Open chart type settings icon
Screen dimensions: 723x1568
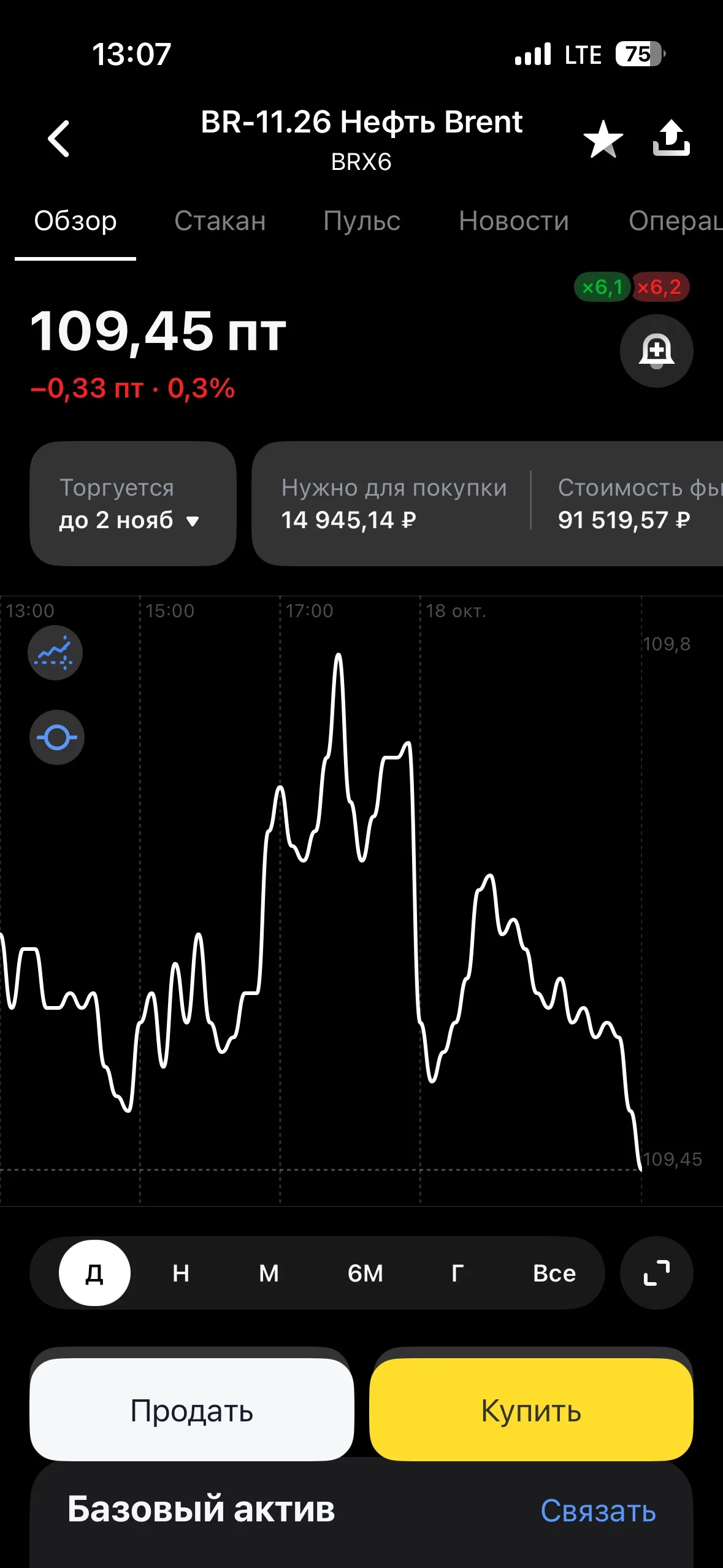pos(55,653)
